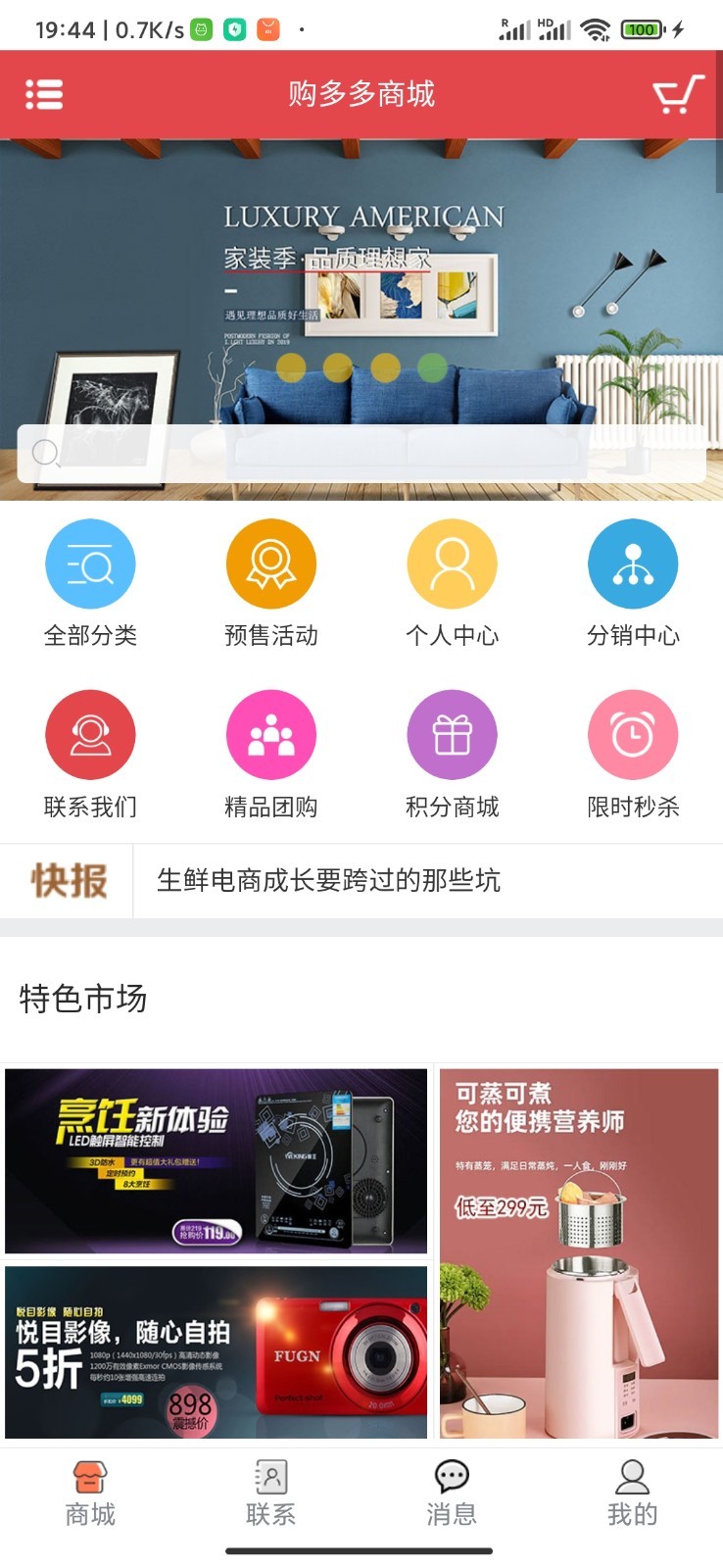Open the list menu icon

[44, 95]
